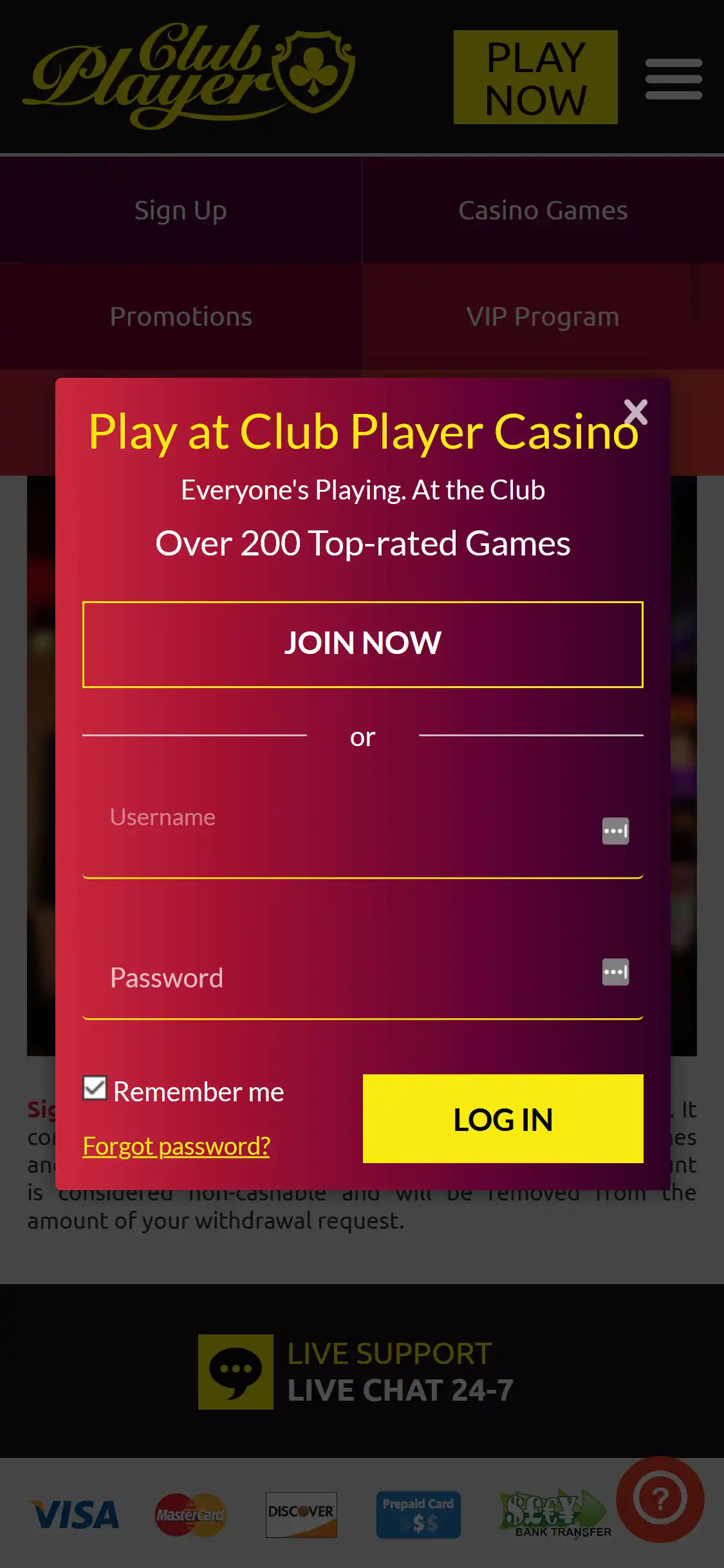Image resolution: width=724 pixels, height=1568 pixels.
Task: Tap the JOIN NOW button
Action: pos(363,644)
